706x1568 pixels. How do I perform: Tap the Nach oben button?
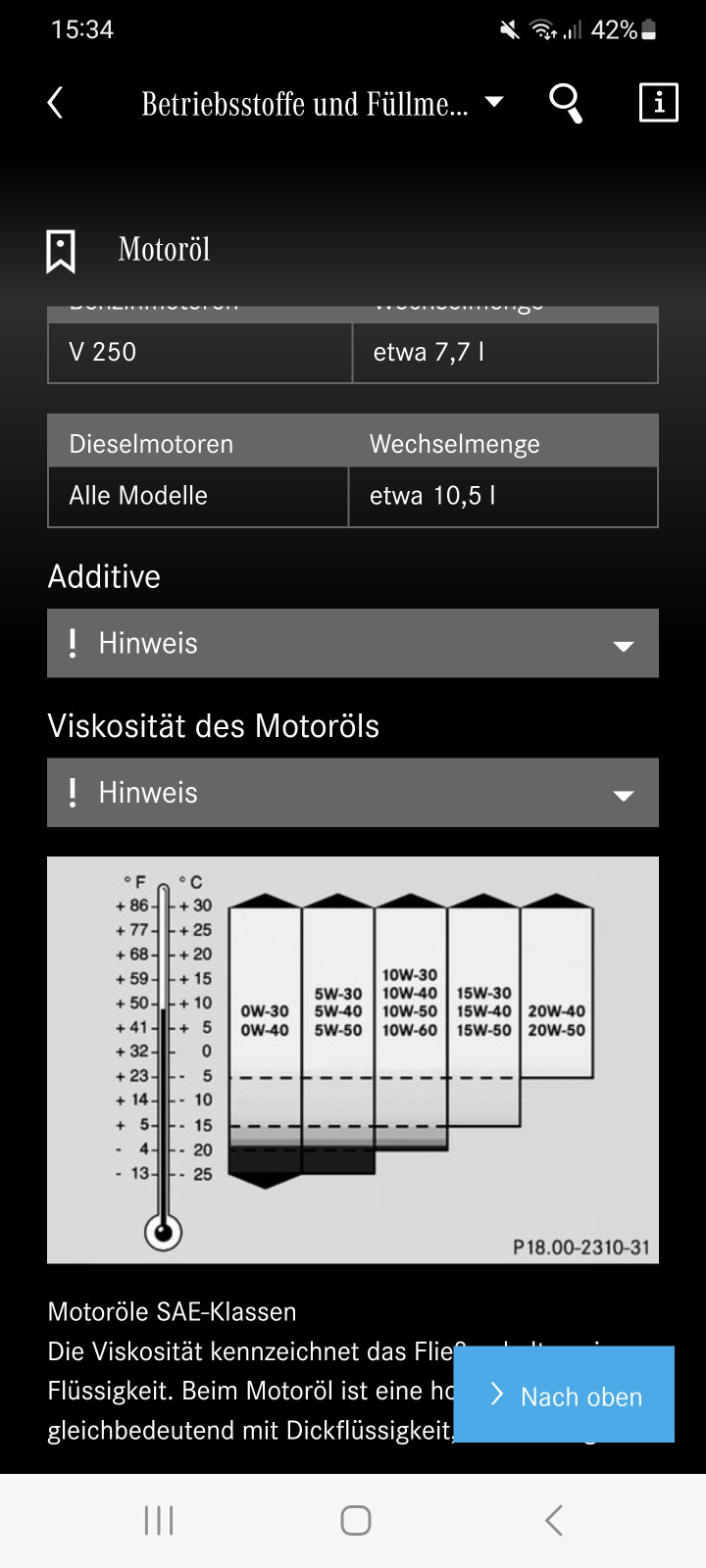(x=564, y=1396)
